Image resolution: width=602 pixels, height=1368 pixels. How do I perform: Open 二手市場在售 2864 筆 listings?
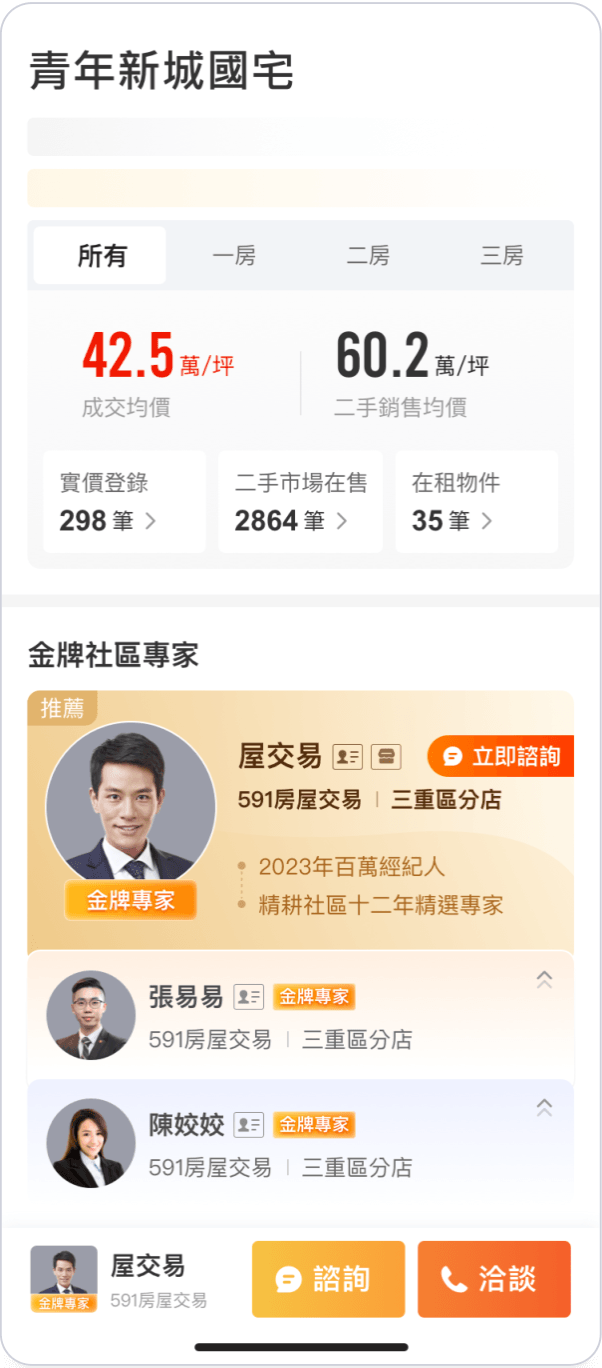pyautogui.click(x=300, y=502)
